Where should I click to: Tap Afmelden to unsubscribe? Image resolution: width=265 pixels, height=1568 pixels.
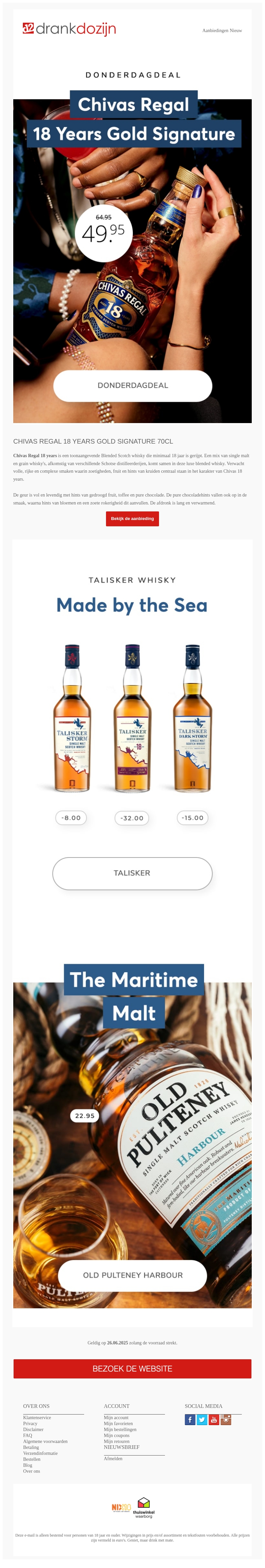113,1459
